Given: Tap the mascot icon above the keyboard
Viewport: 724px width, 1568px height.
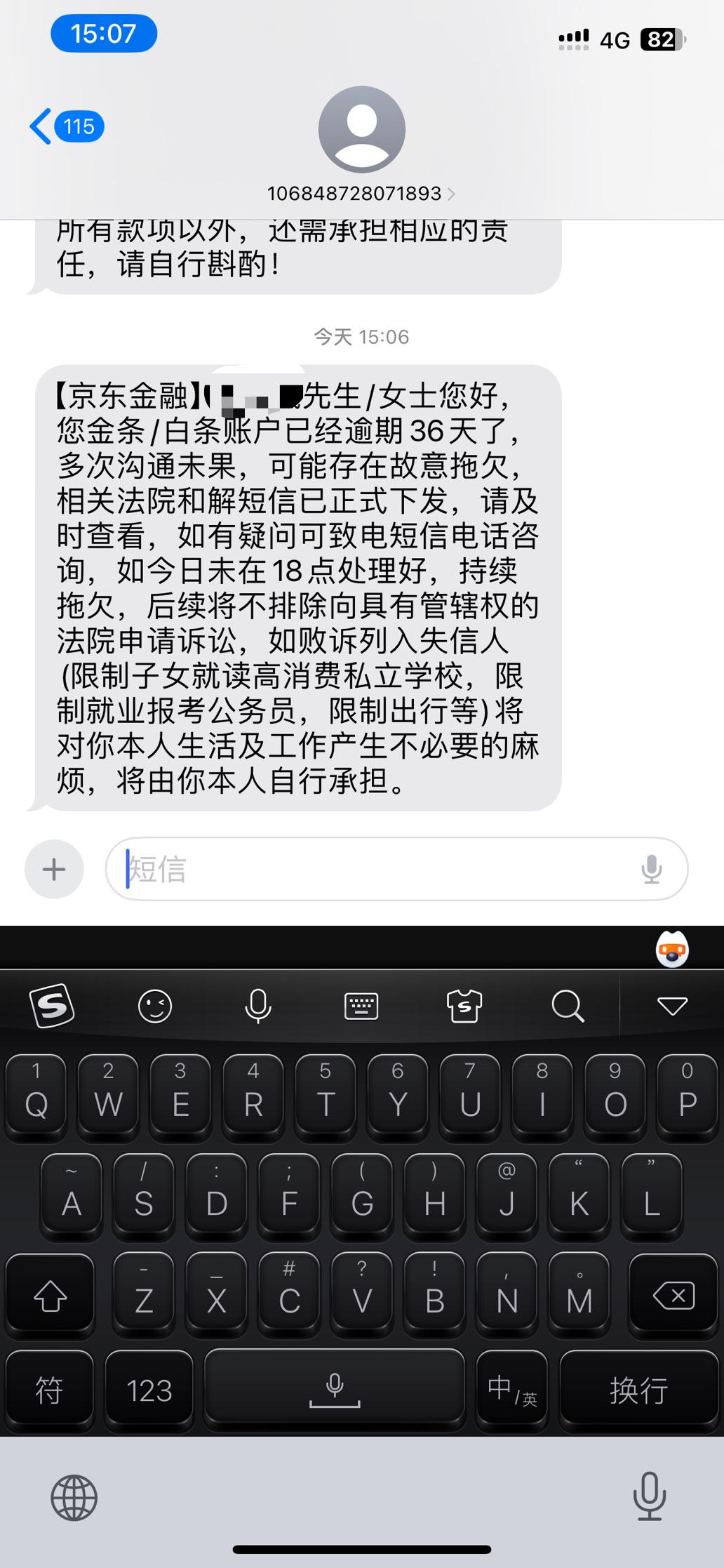Looking at the screenshot, I should [x=672, y=949].
